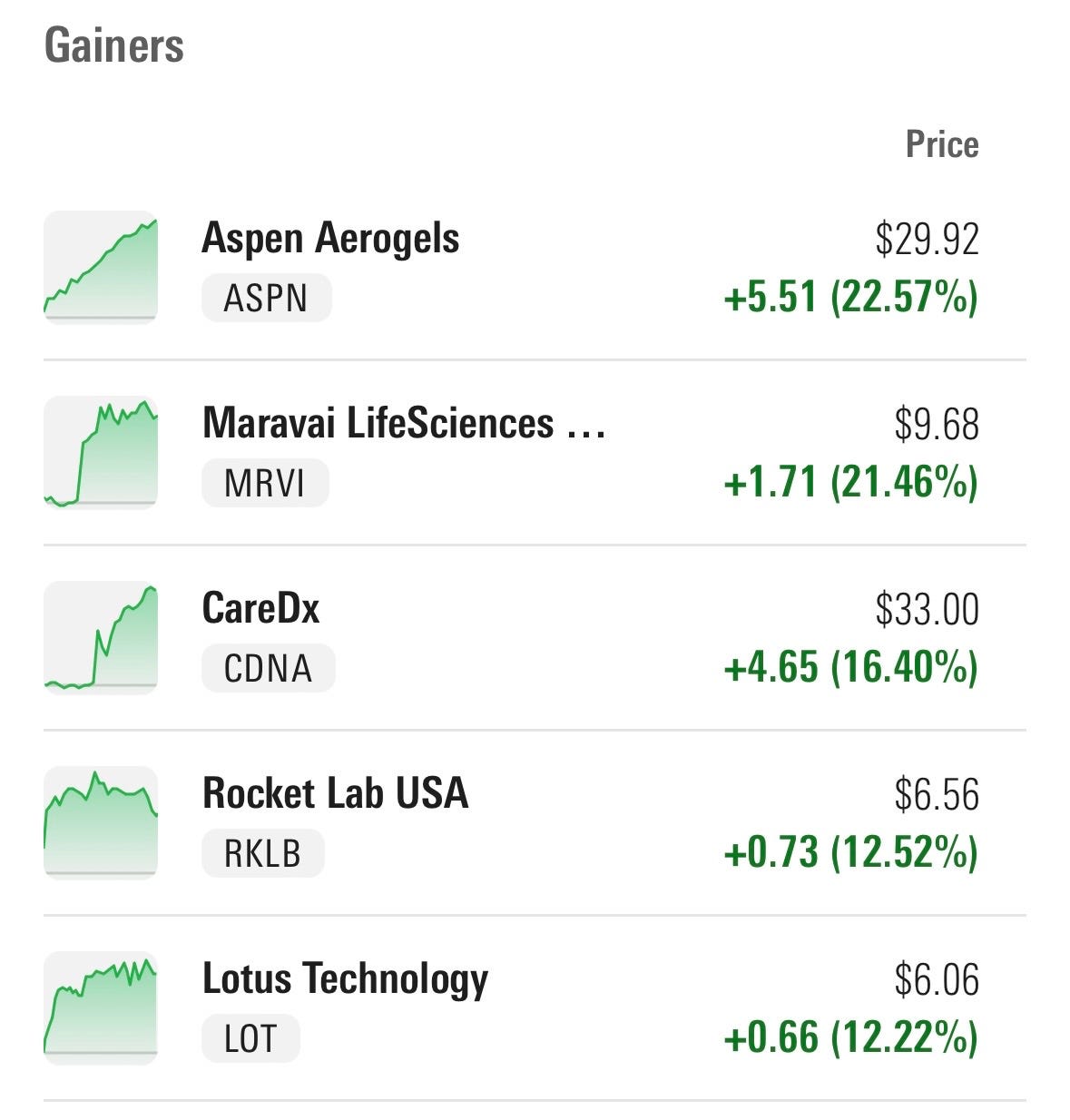Click the ASPN ticker badge
The width and height of the screenshot is (1070, 1120).
266,298
